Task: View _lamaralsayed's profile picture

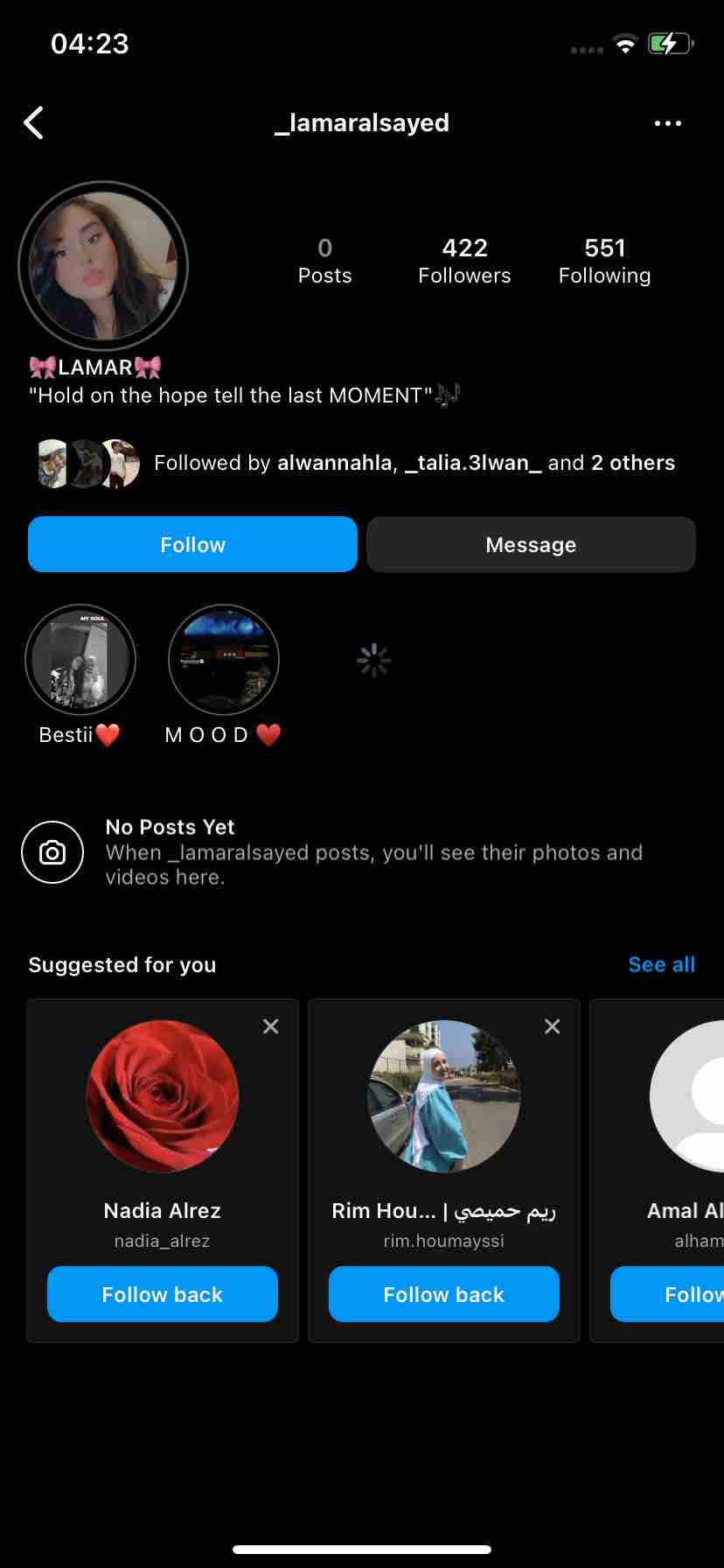Action: tap(103, 266)
